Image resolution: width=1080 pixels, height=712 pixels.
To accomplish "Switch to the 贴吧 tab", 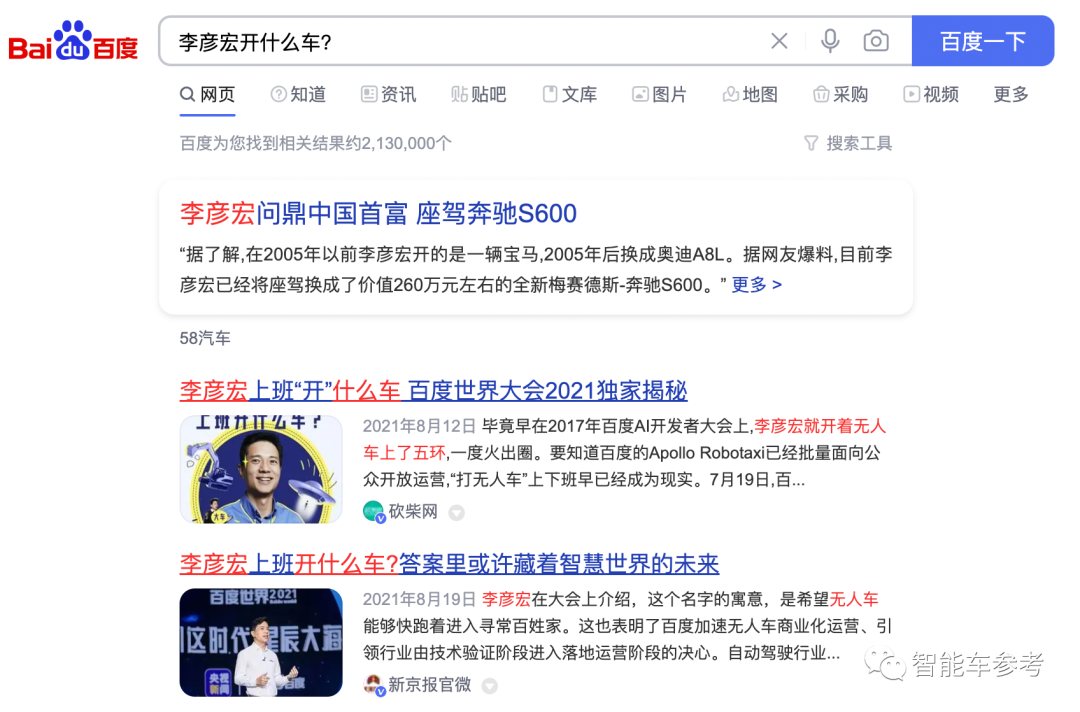I will (x=478, y=95).
